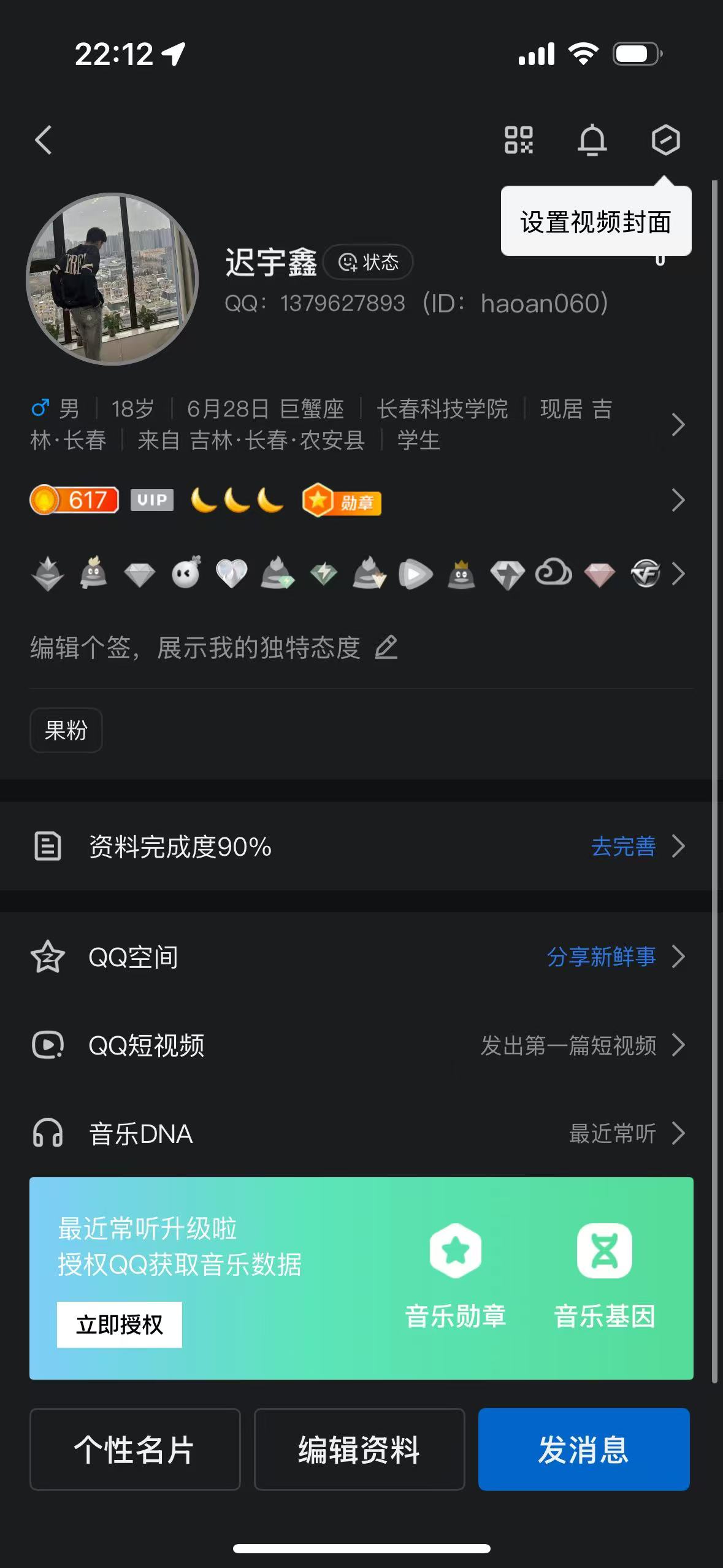
Task: Expand the personal info details row
Action: tap(358, 424)
